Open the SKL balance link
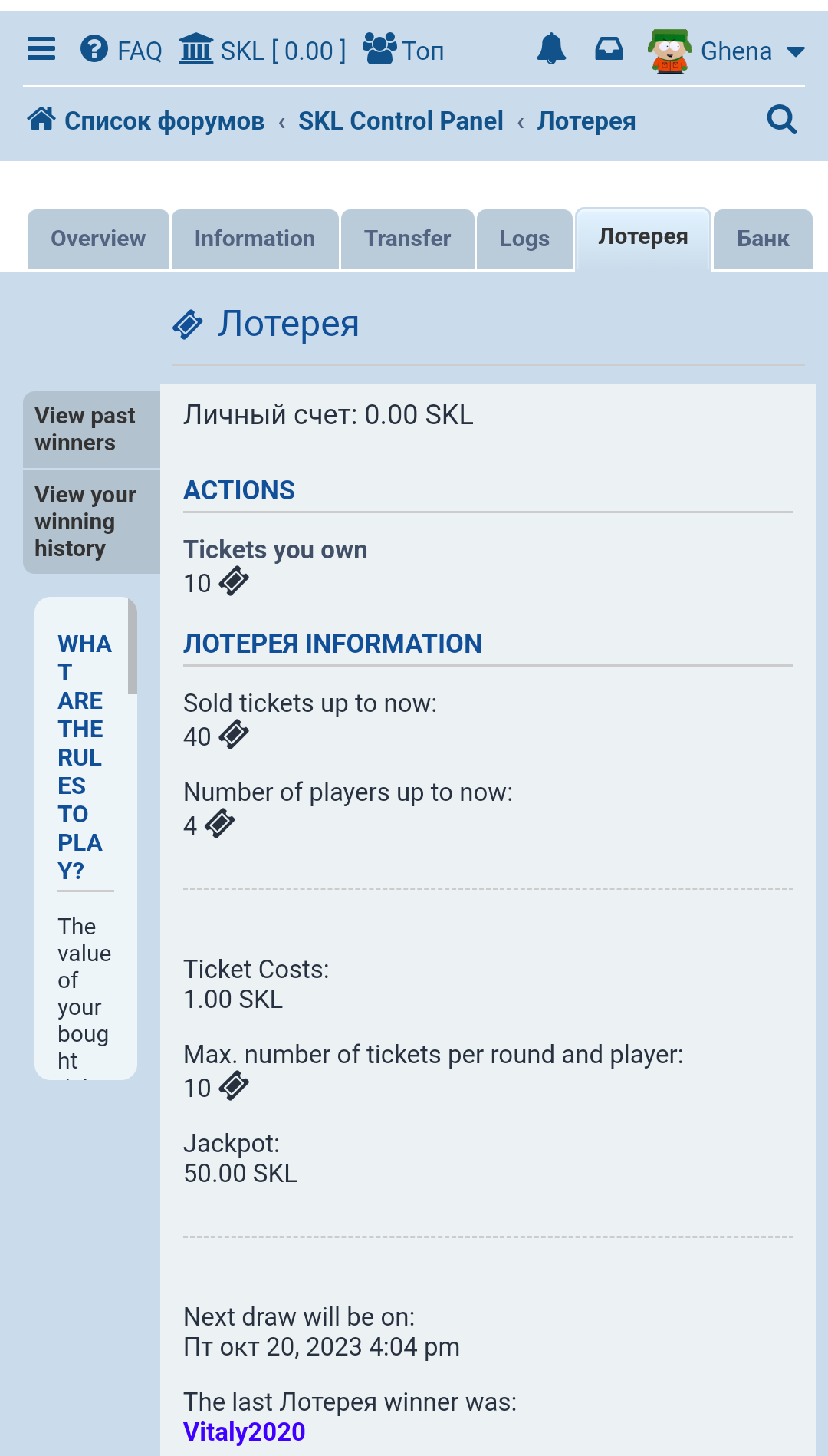This screenshot has width=828, height=1456. [x=263, y=51]
